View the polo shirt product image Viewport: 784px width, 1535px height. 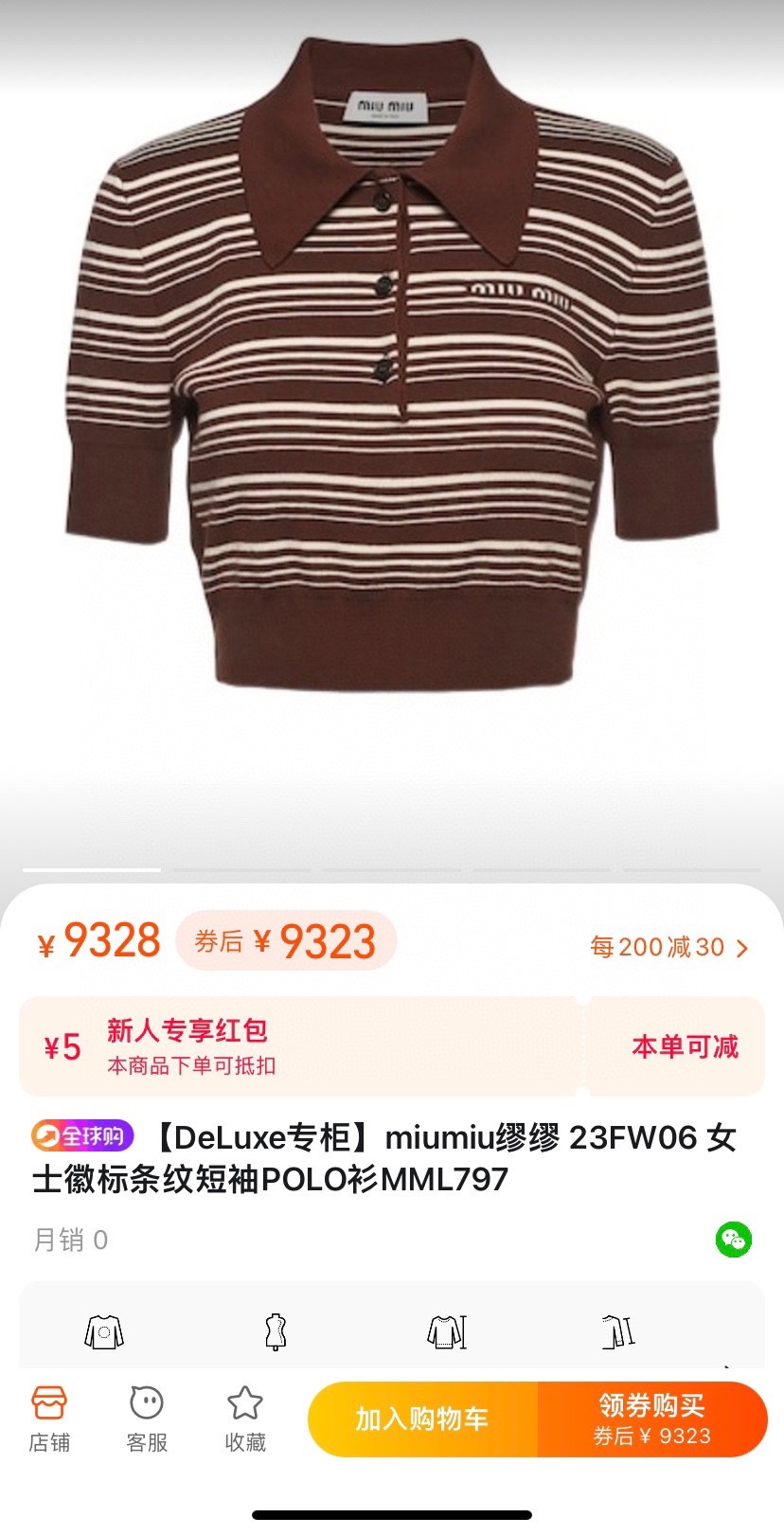pyautogui.click(x=392, y=379)
